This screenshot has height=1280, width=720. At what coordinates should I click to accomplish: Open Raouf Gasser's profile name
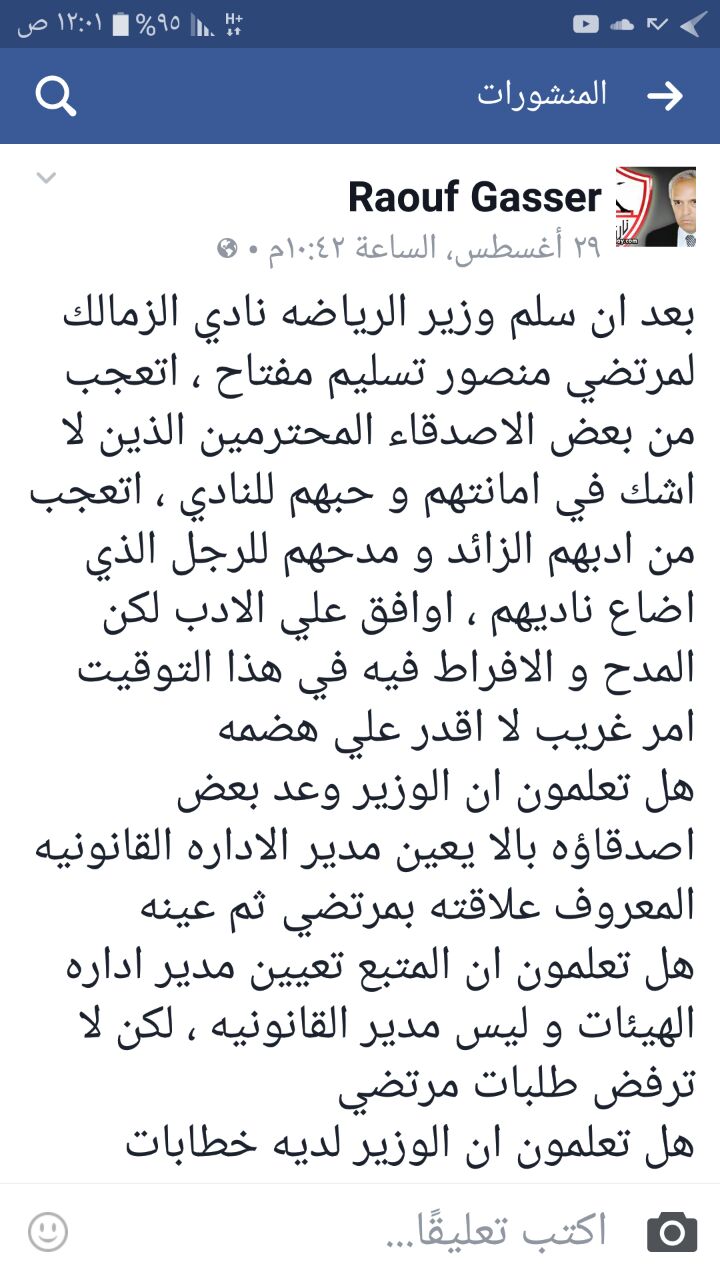[x=475, y=197]
